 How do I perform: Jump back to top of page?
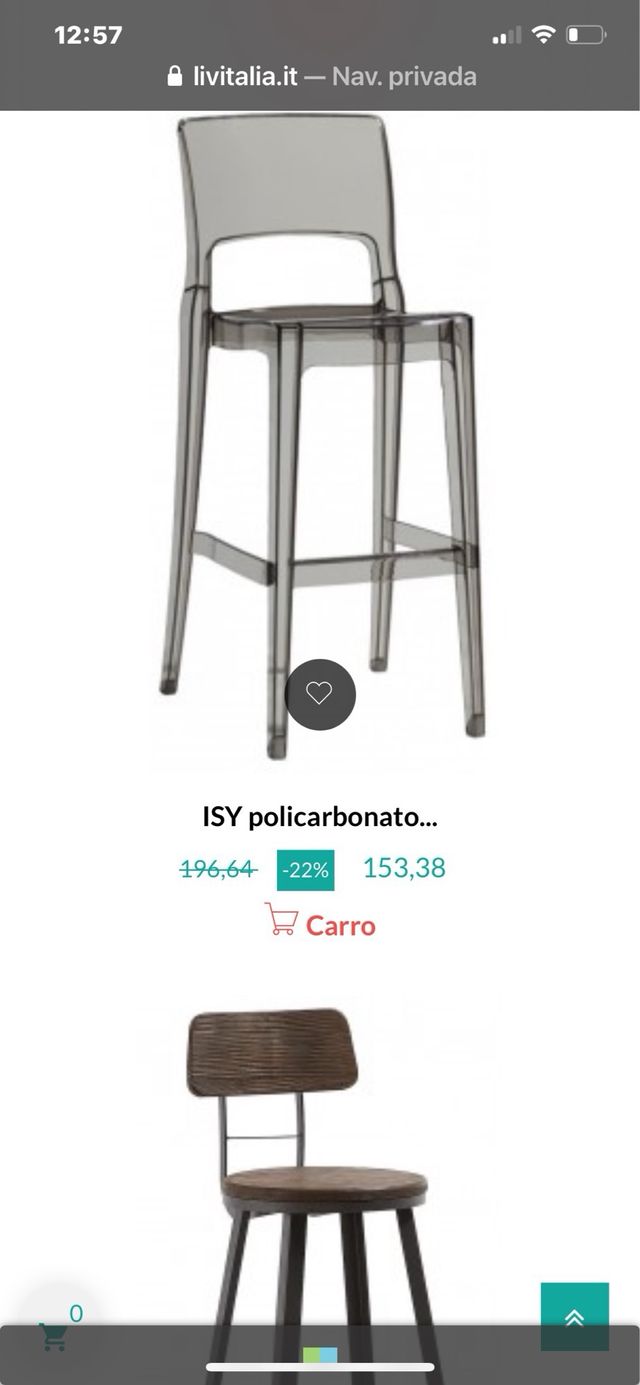pyautogui.click(x=574, y=1317)
